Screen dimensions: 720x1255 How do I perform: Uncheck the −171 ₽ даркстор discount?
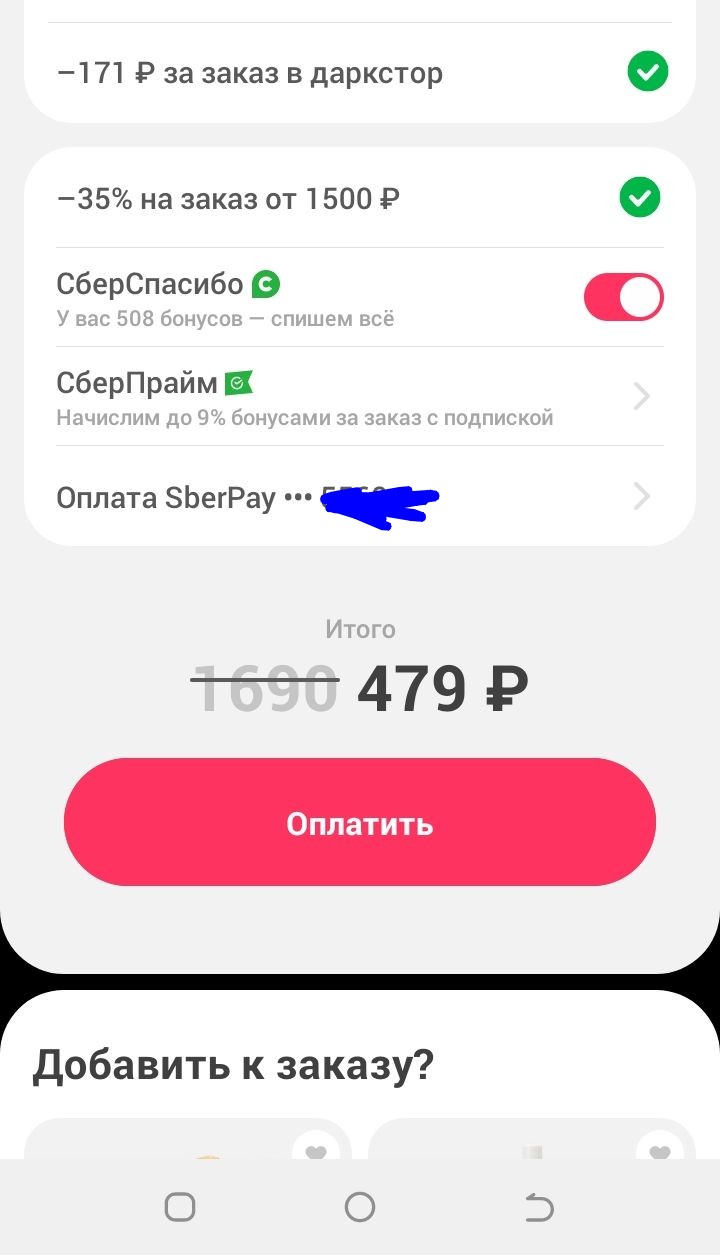[x=647, y=72]
